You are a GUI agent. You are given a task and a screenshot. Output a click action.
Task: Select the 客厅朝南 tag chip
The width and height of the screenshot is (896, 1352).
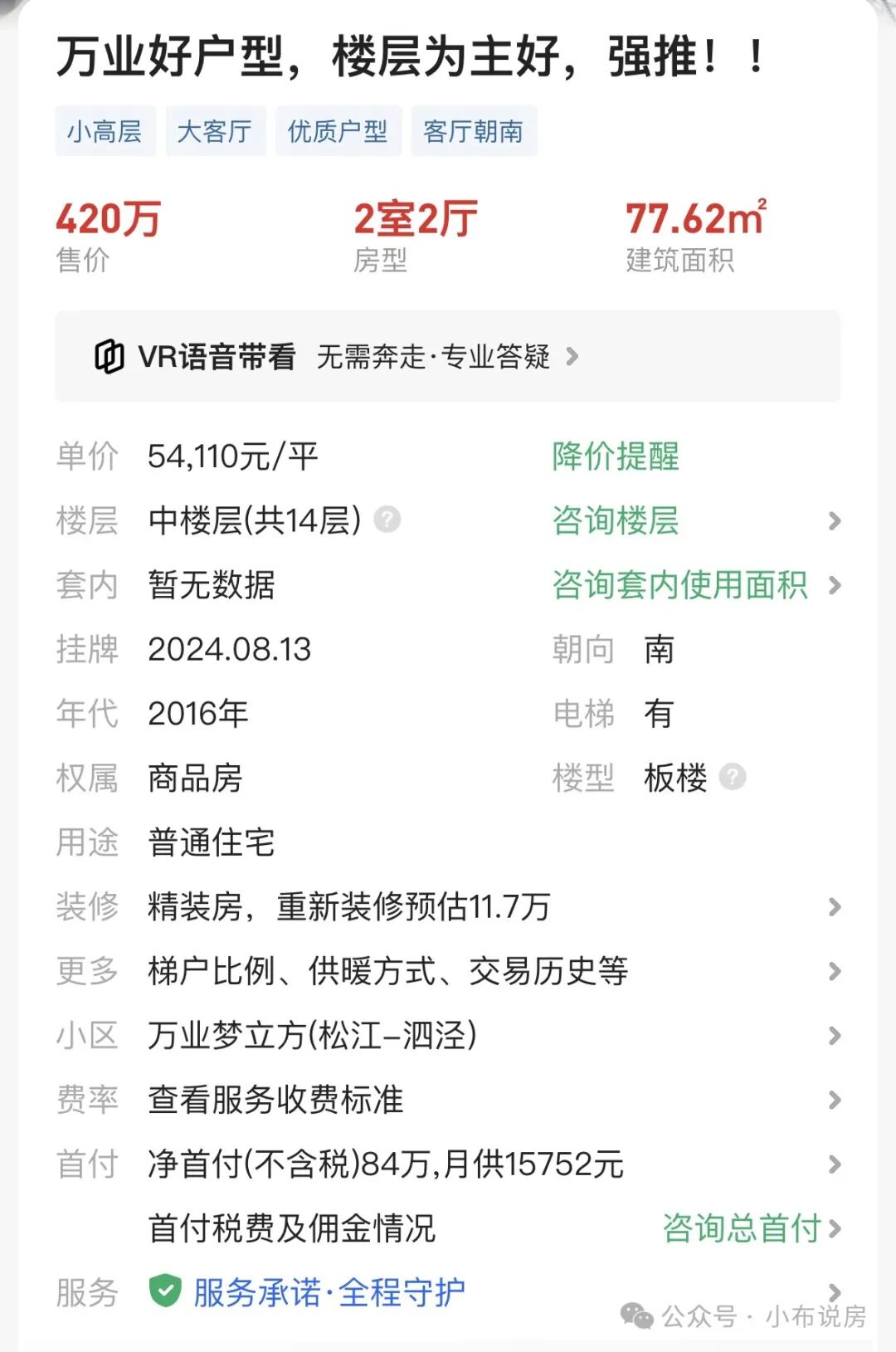pyautogui.click(x=473, y=131)
